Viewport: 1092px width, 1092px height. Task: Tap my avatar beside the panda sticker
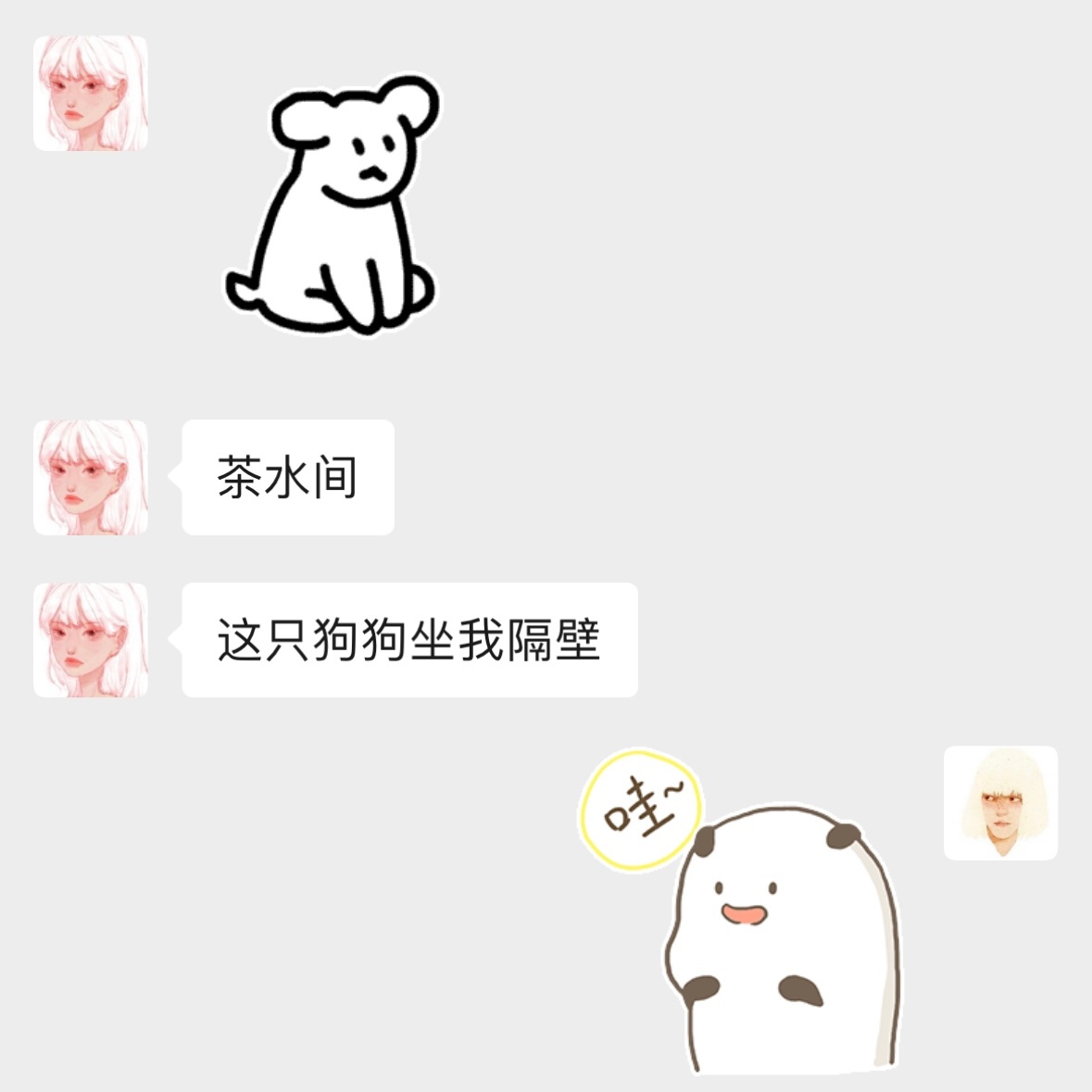(1000, 803)
